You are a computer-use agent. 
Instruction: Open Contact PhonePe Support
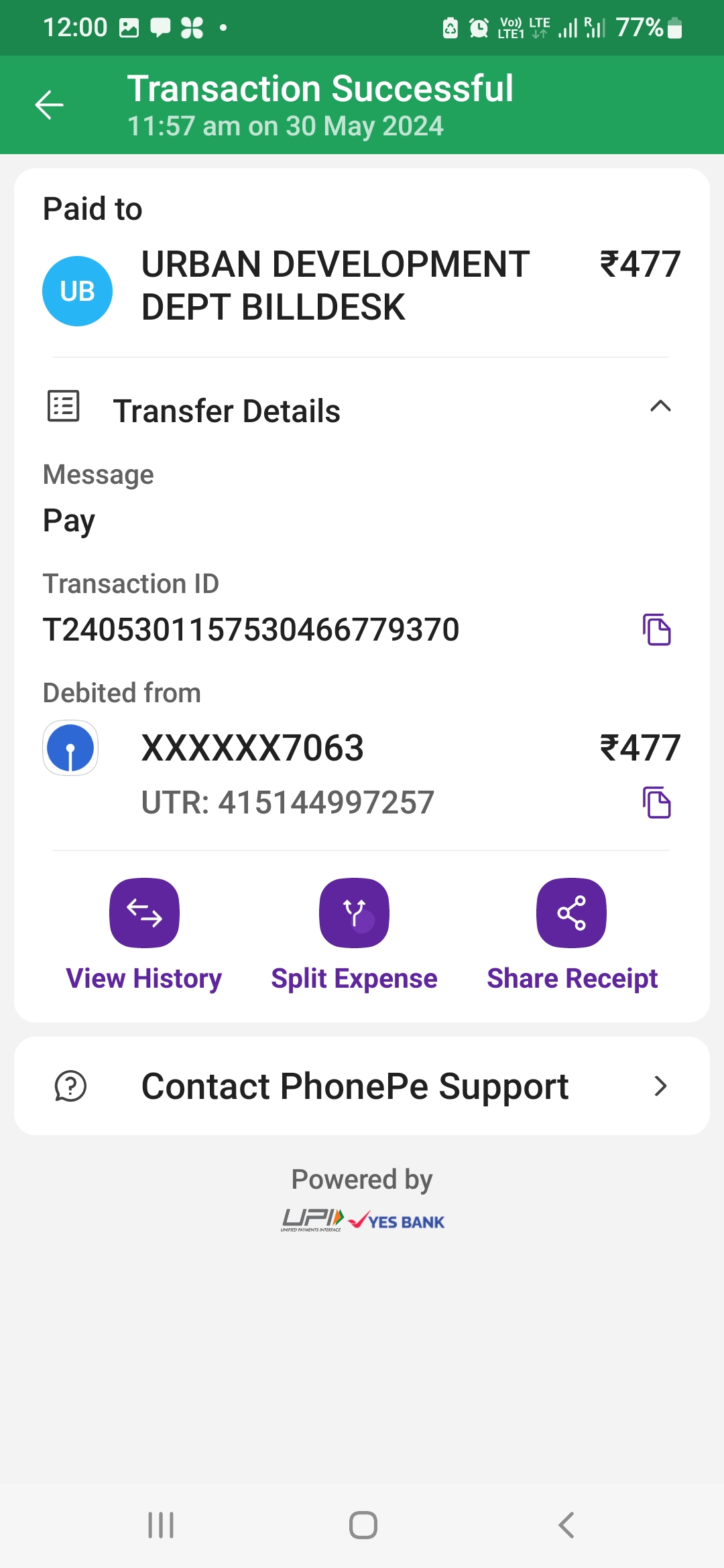(362, 1086)
